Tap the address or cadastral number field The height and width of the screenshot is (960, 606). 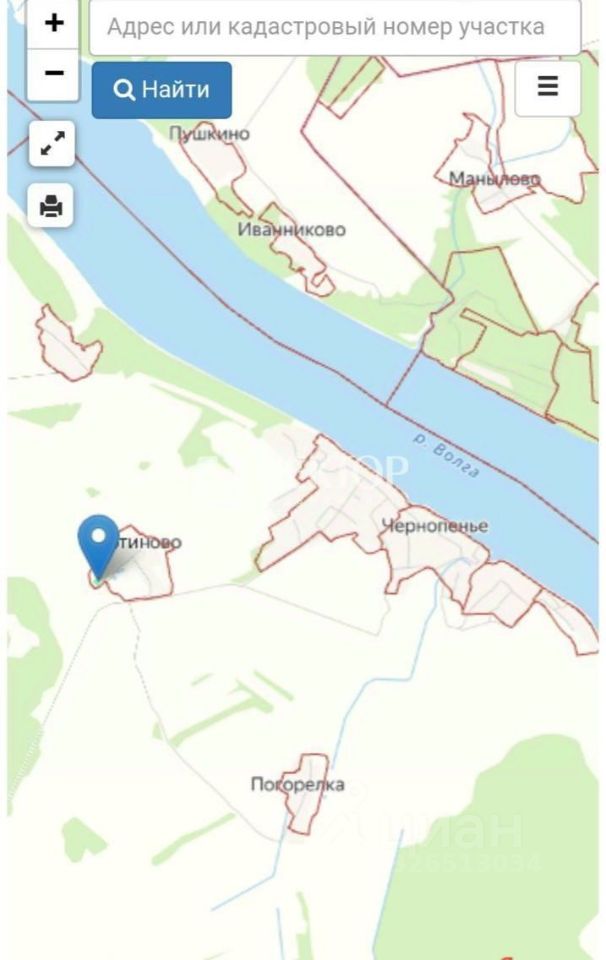335,27
